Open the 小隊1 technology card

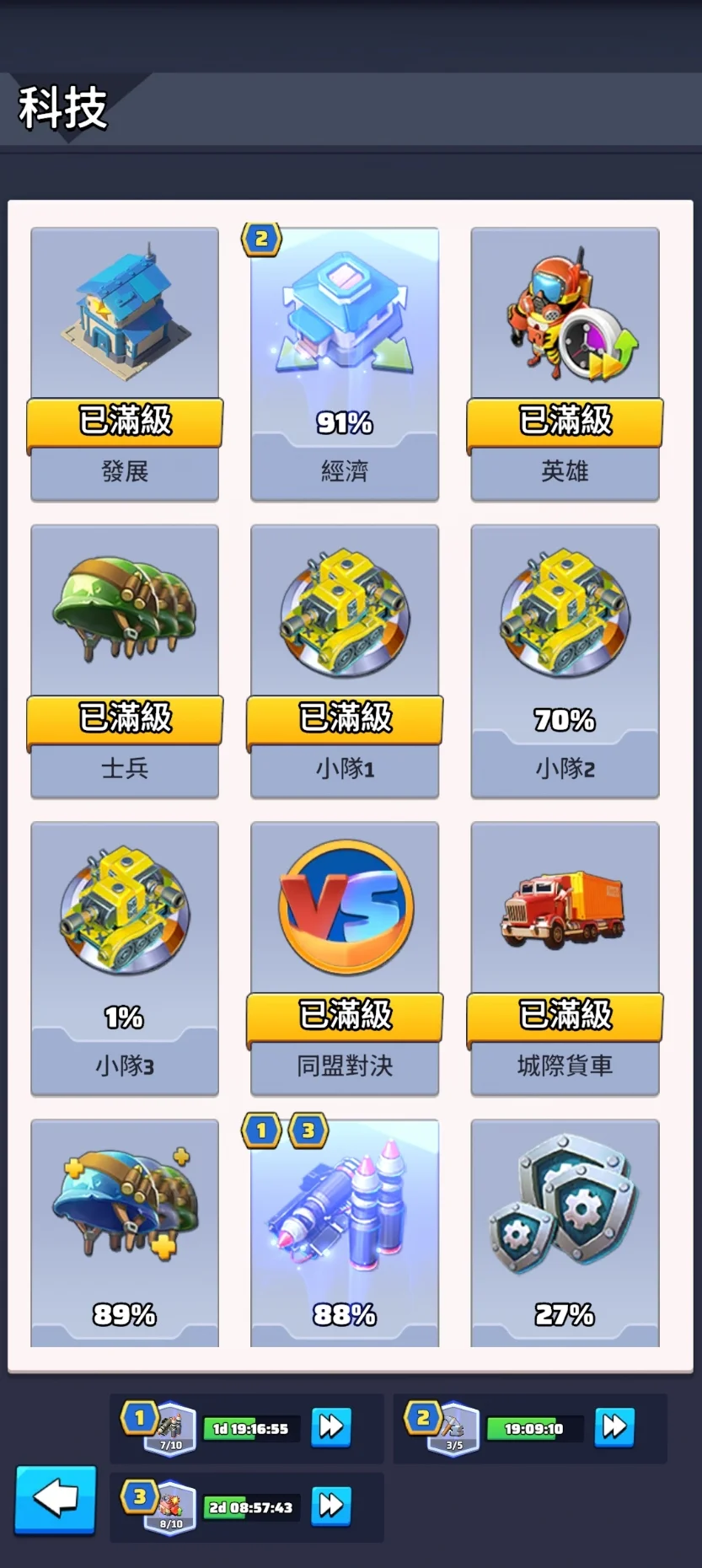[345, 660]
